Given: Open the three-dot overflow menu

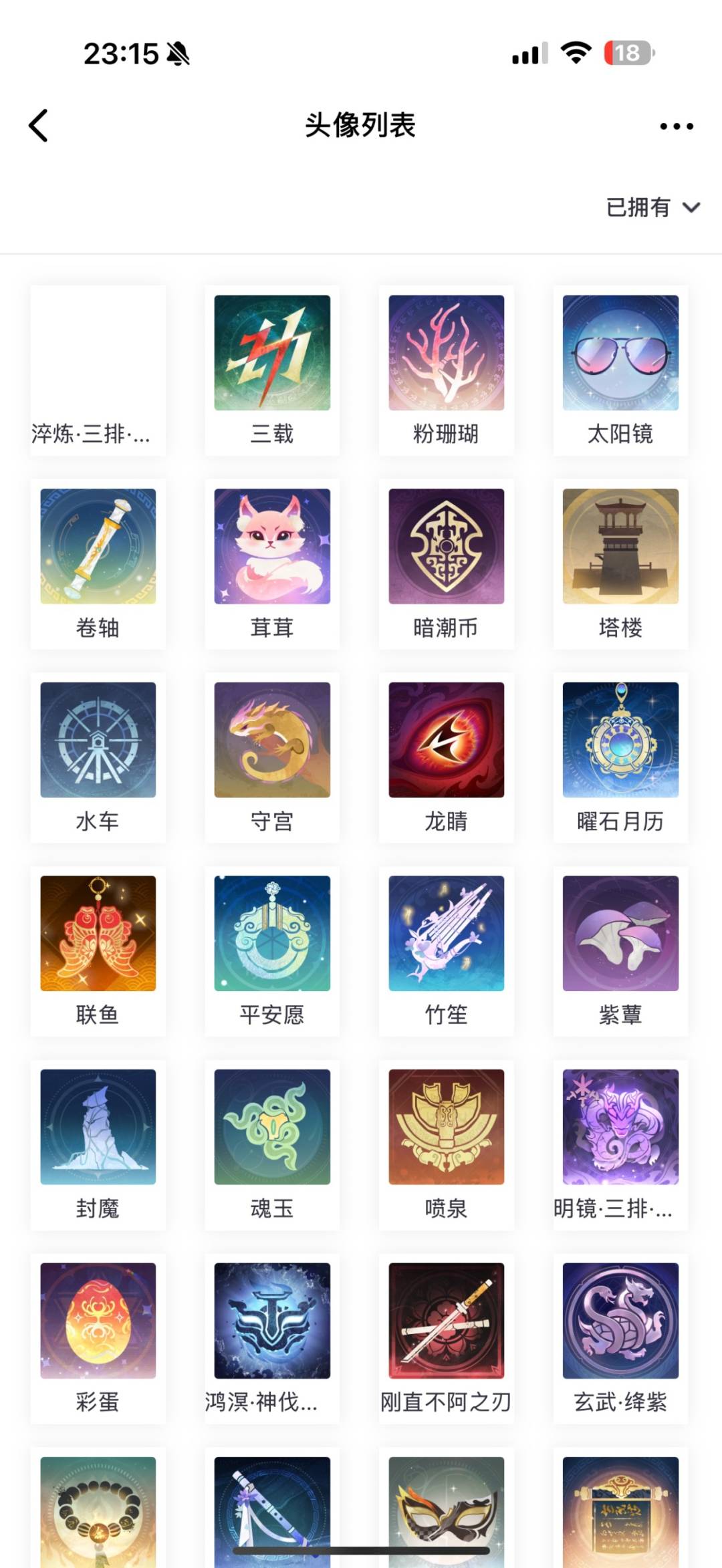Looking at the screenshot, I should coord(676,126).
